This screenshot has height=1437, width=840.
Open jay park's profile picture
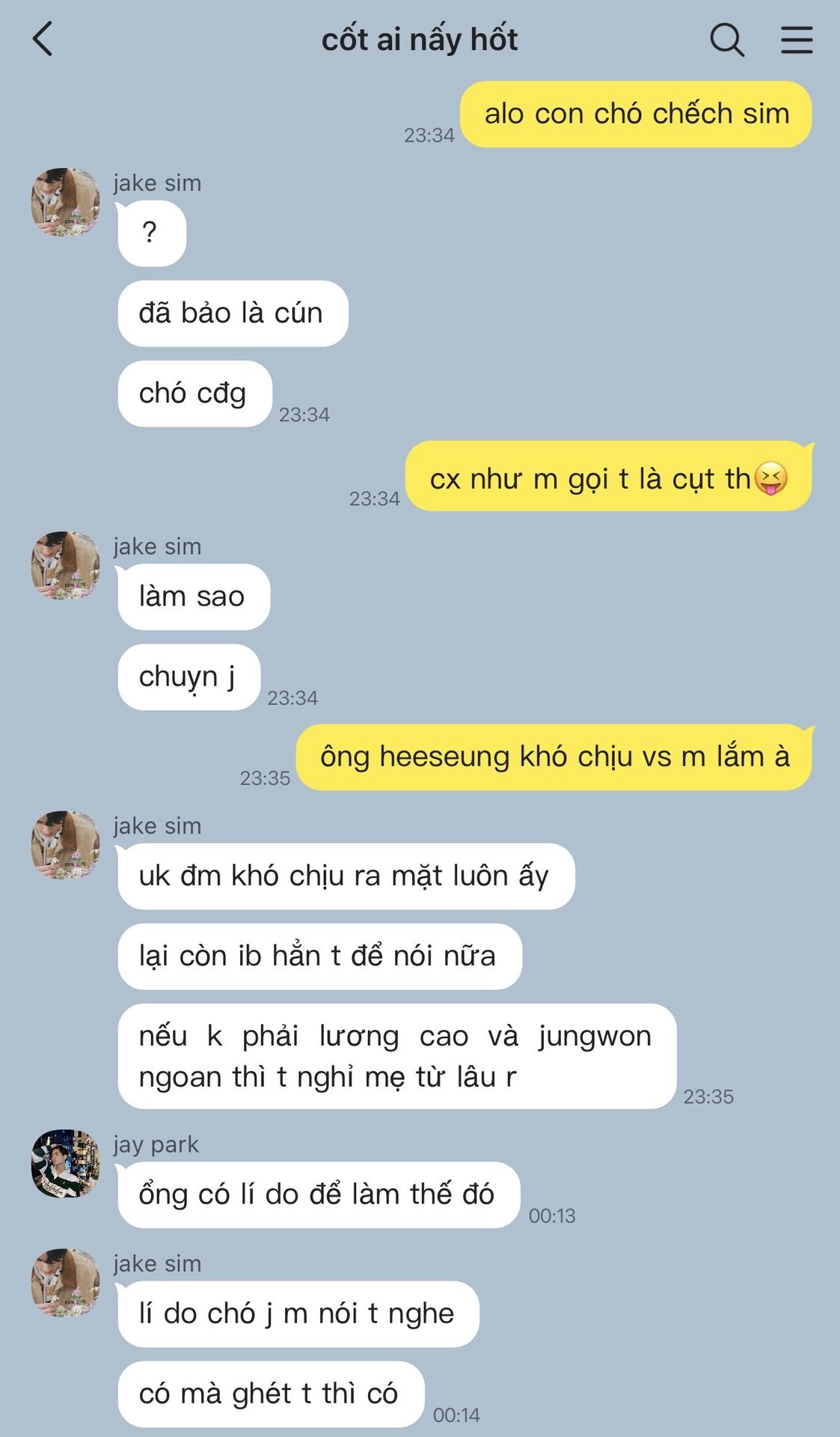pos(65,1163)
